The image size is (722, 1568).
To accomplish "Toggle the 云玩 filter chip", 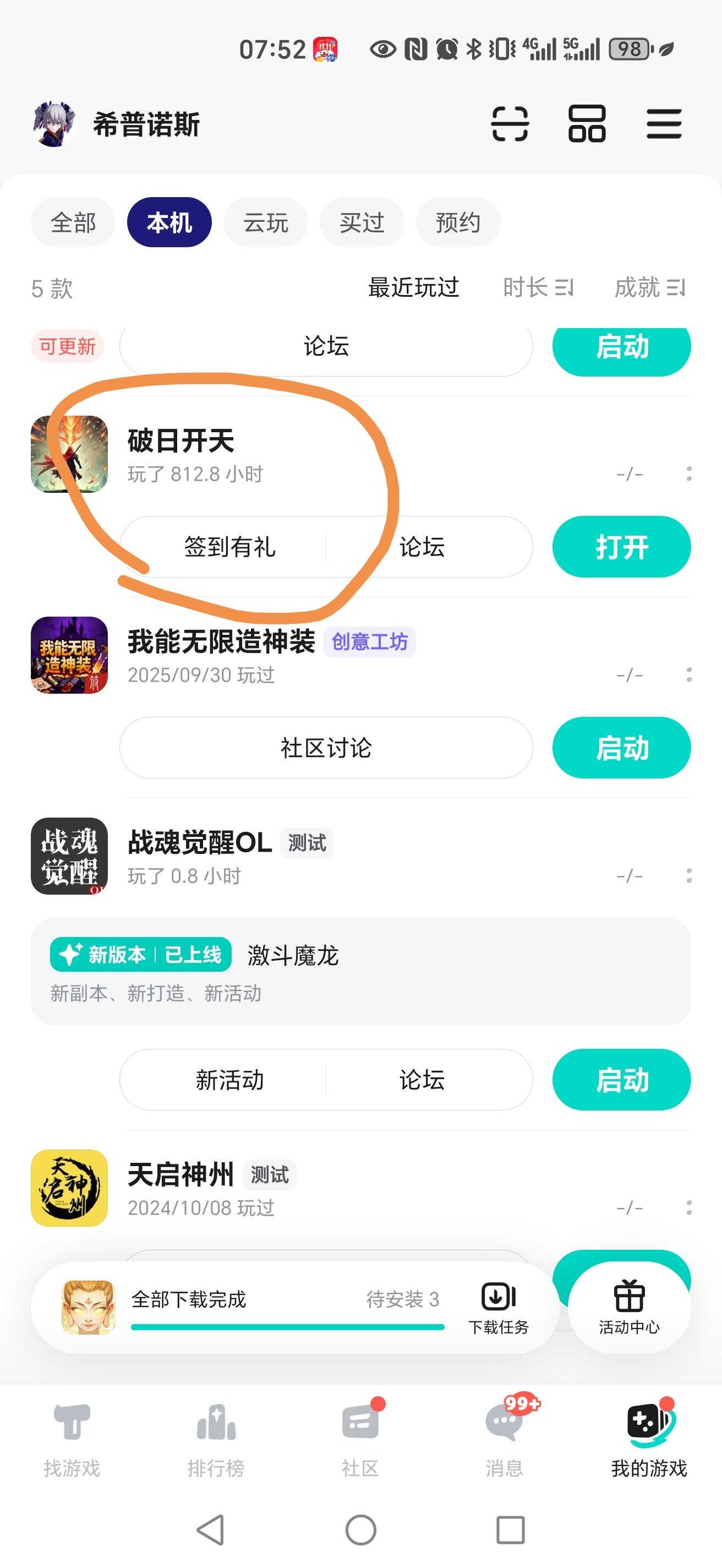I will (x=266, y=222).
